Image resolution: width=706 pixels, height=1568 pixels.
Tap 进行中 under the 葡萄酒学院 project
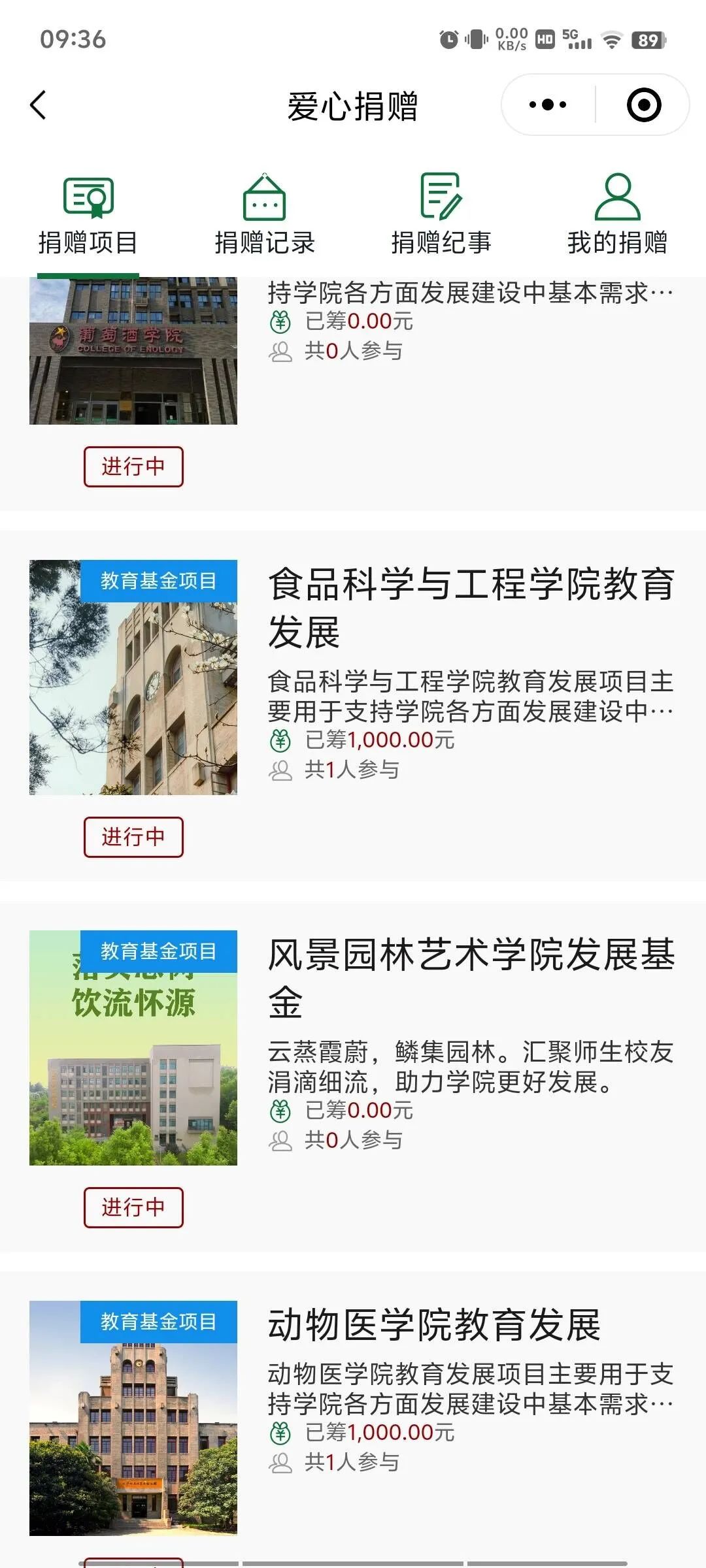133,466
